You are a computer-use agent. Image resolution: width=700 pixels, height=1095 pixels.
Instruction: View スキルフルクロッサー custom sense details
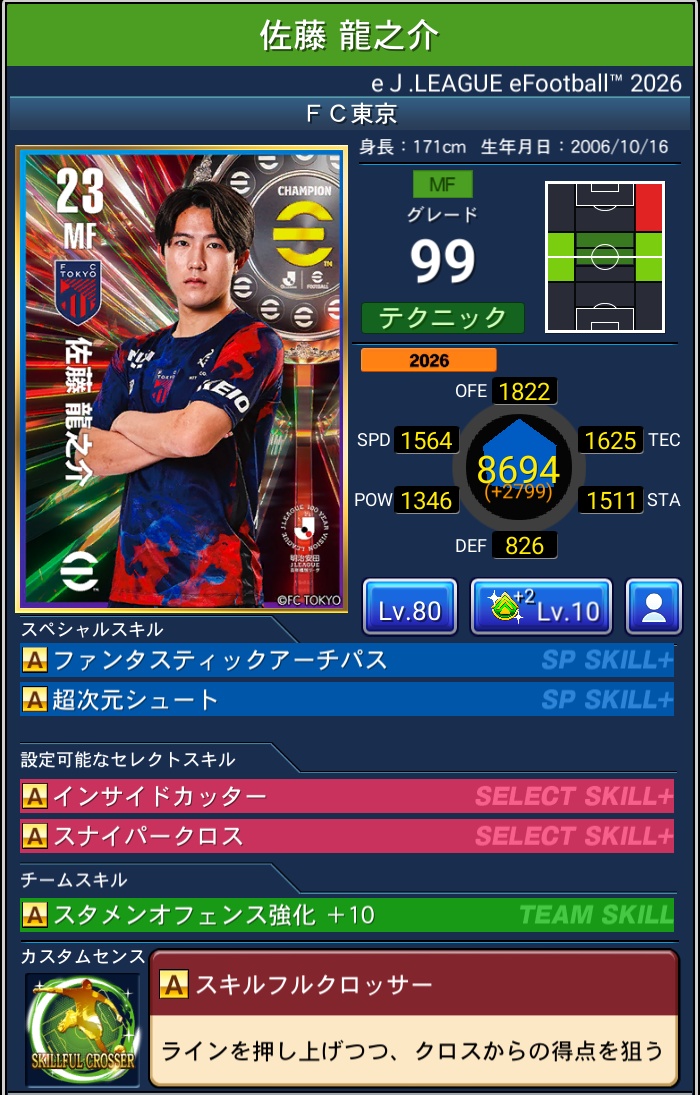pyautogui.click(x=413, y=1018)
